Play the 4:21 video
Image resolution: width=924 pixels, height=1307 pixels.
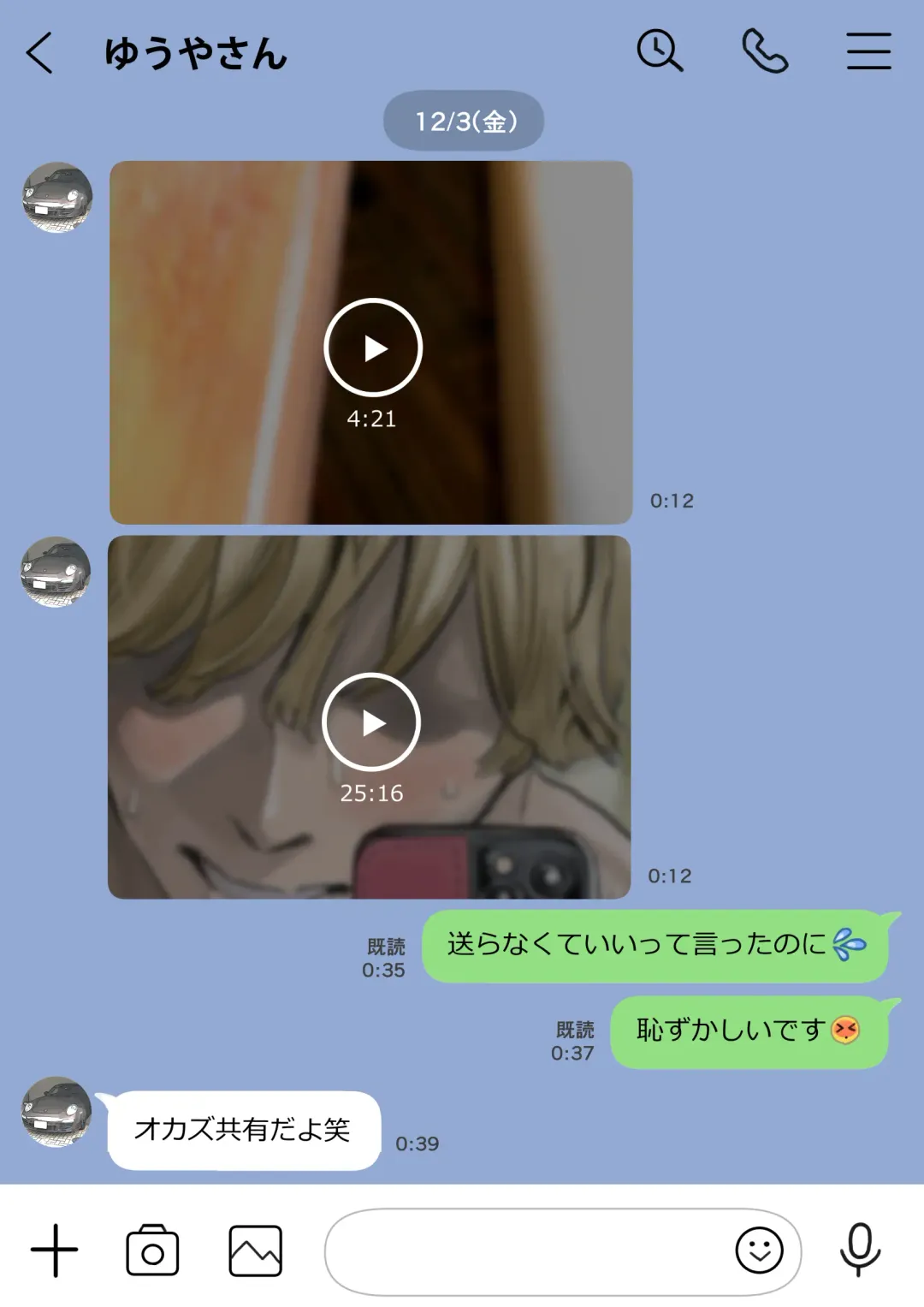pyautogui.click(x=373, y=348)
